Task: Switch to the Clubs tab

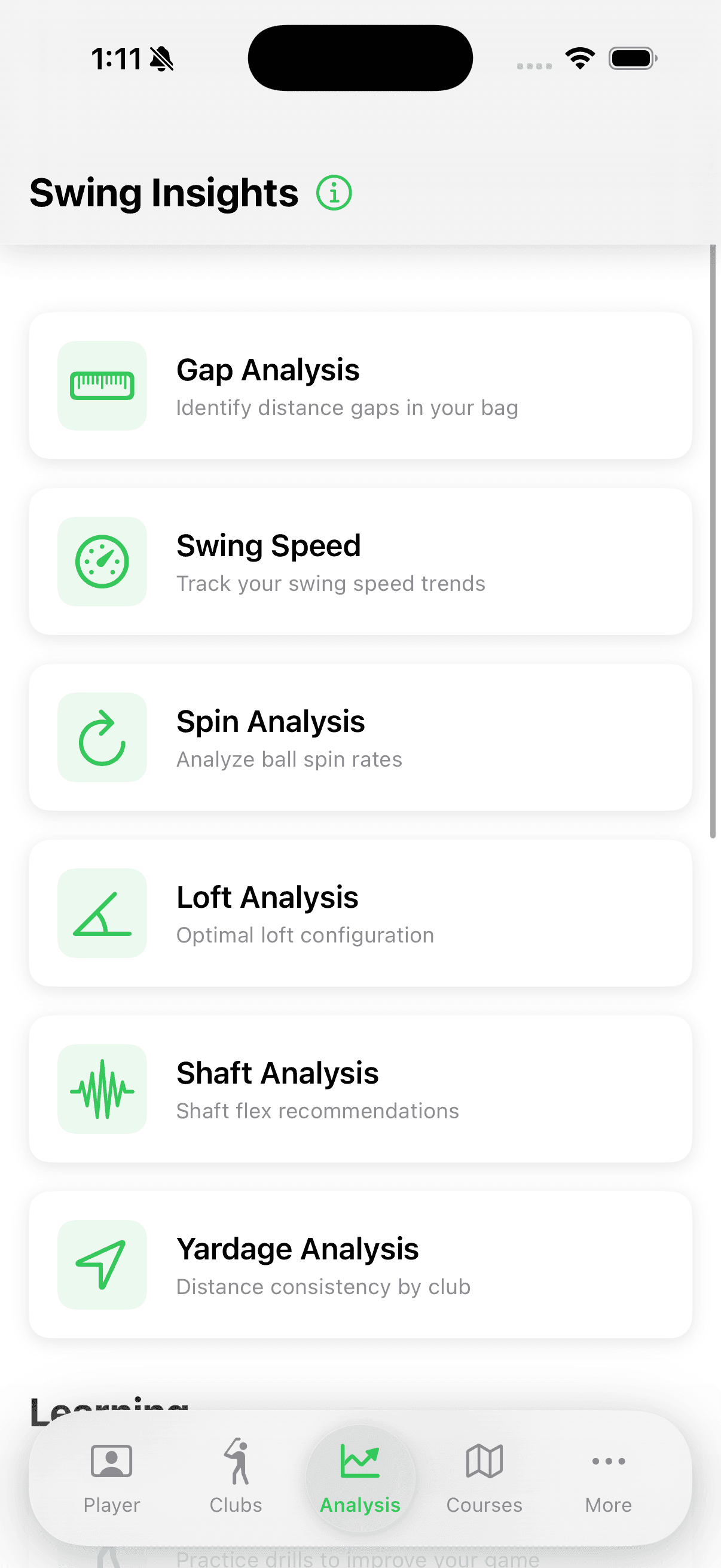Action: pos(236,1479)
